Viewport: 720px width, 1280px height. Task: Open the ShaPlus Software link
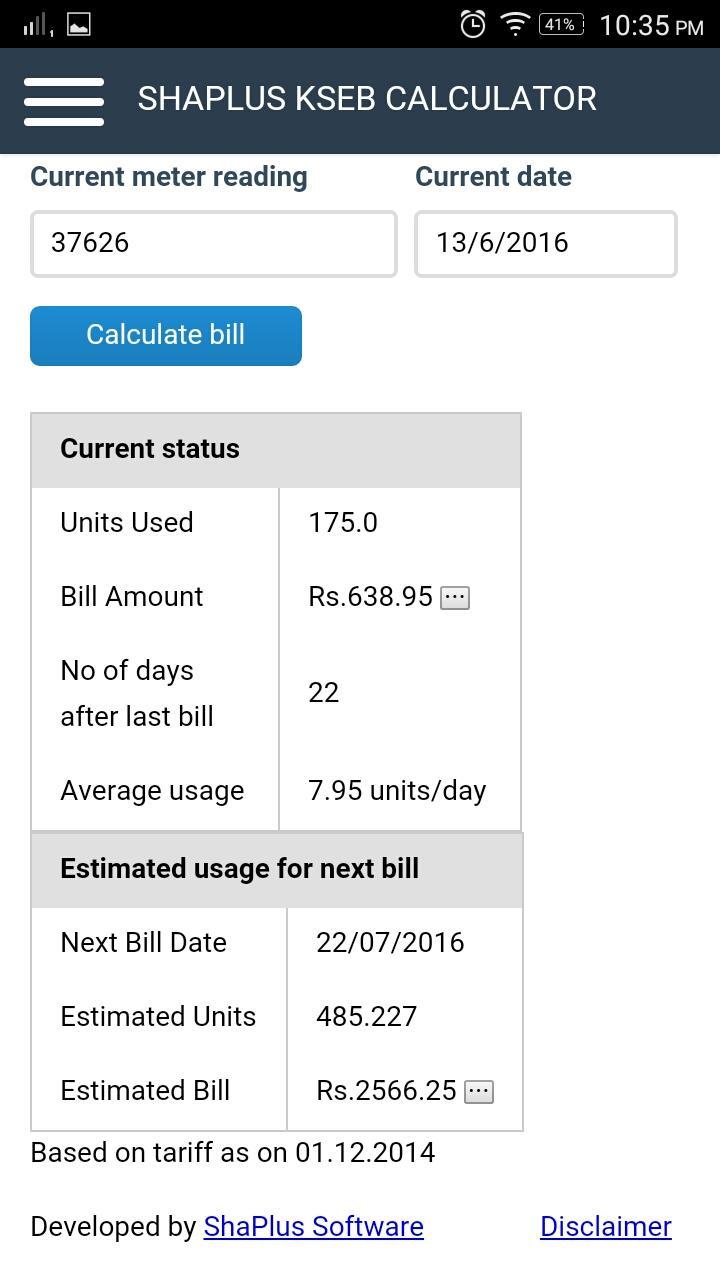313,1226
